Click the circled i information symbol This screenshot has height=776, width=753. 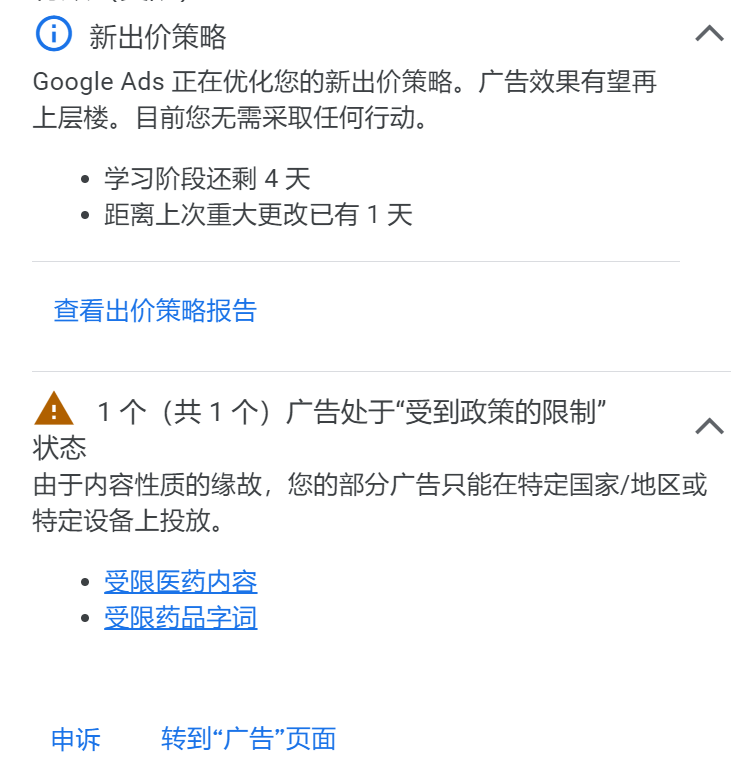coord(53,33)
